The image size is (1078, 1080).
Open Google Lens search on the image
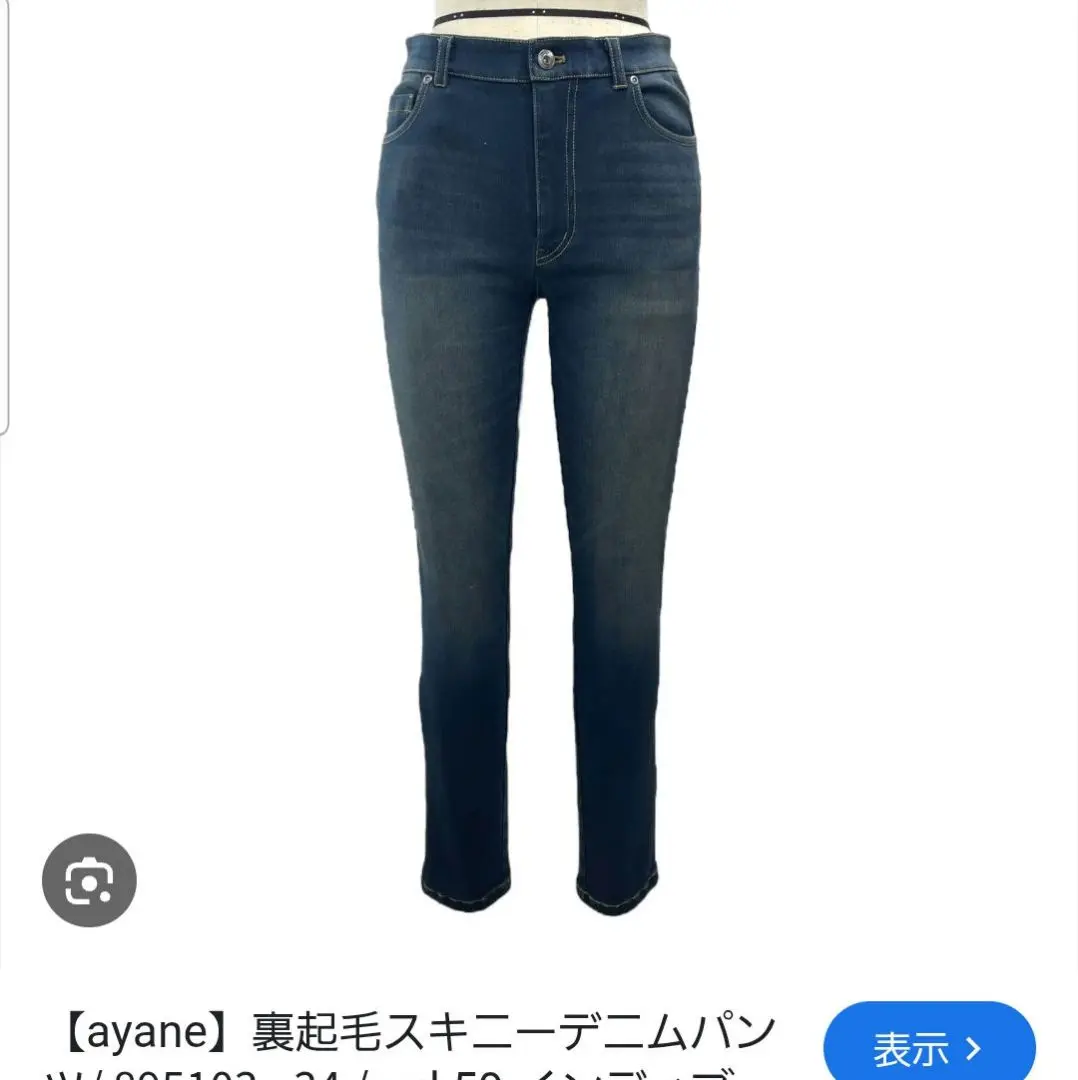click(x=89, y=880)
